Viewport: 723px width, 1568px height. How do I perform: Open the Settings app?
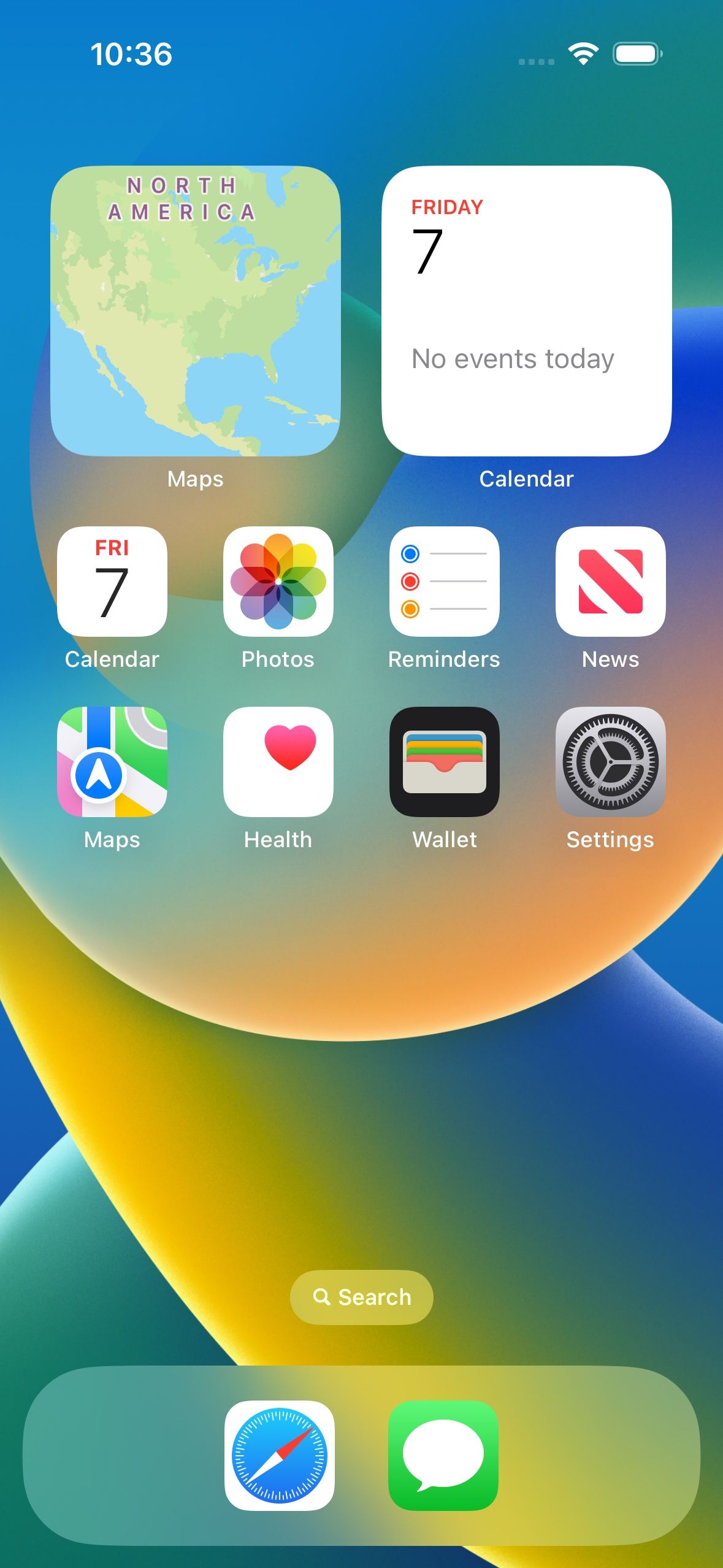click(x=610, y=762)
